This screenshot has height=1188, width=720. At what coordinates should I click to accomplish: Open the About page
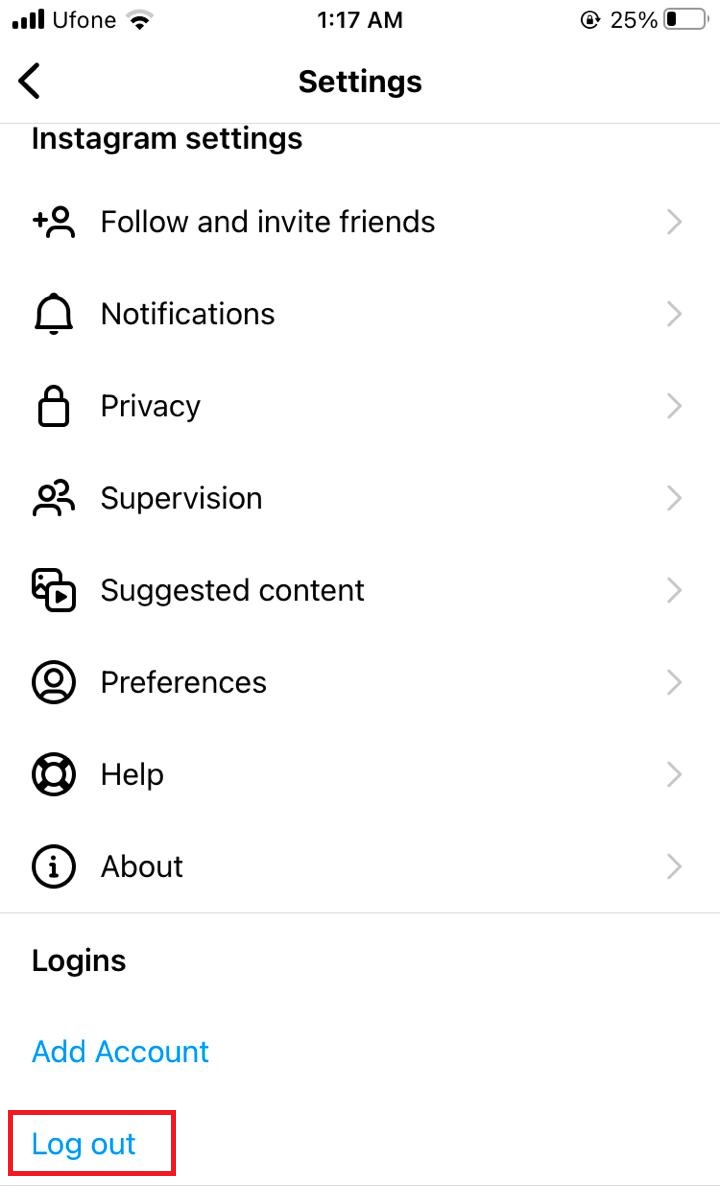pyautogui.click(x=142, y=866)
